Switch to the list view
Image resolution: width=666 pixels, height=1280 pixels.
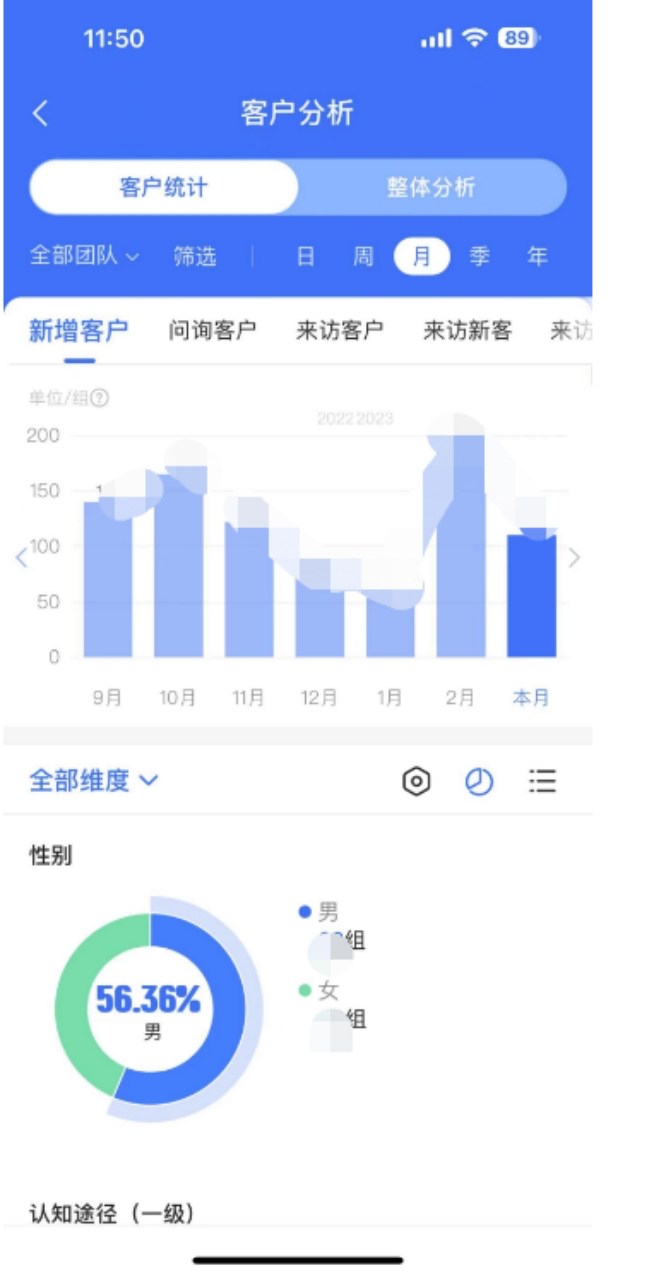[542, 782]
